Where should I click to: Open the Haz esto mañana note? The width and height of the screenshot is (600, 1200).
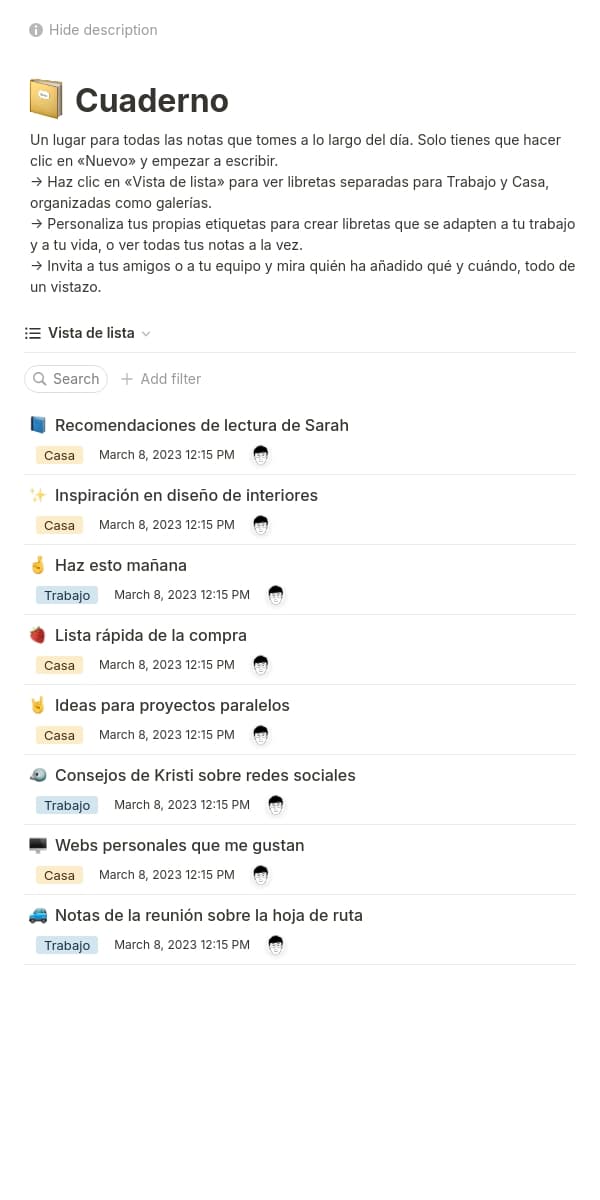[120, 565]
